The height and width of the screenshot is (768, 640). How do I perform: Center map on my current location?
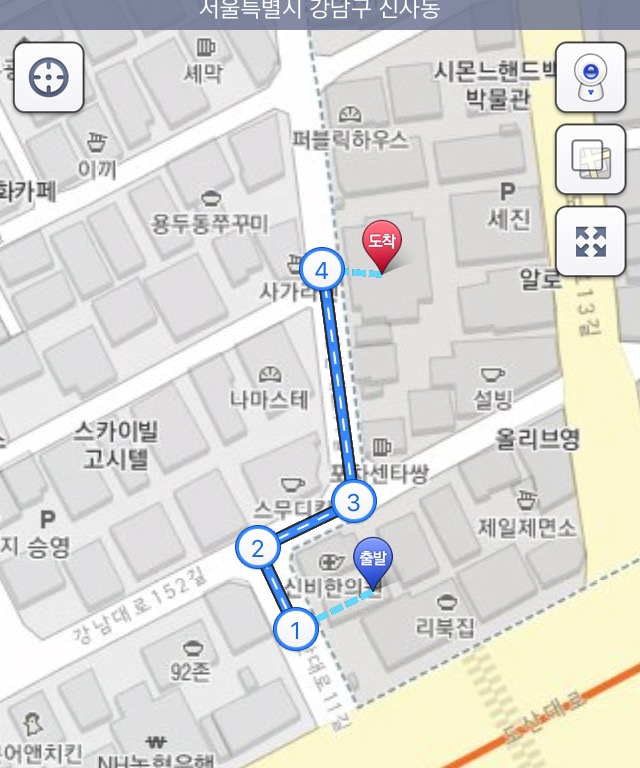(49, 77)
